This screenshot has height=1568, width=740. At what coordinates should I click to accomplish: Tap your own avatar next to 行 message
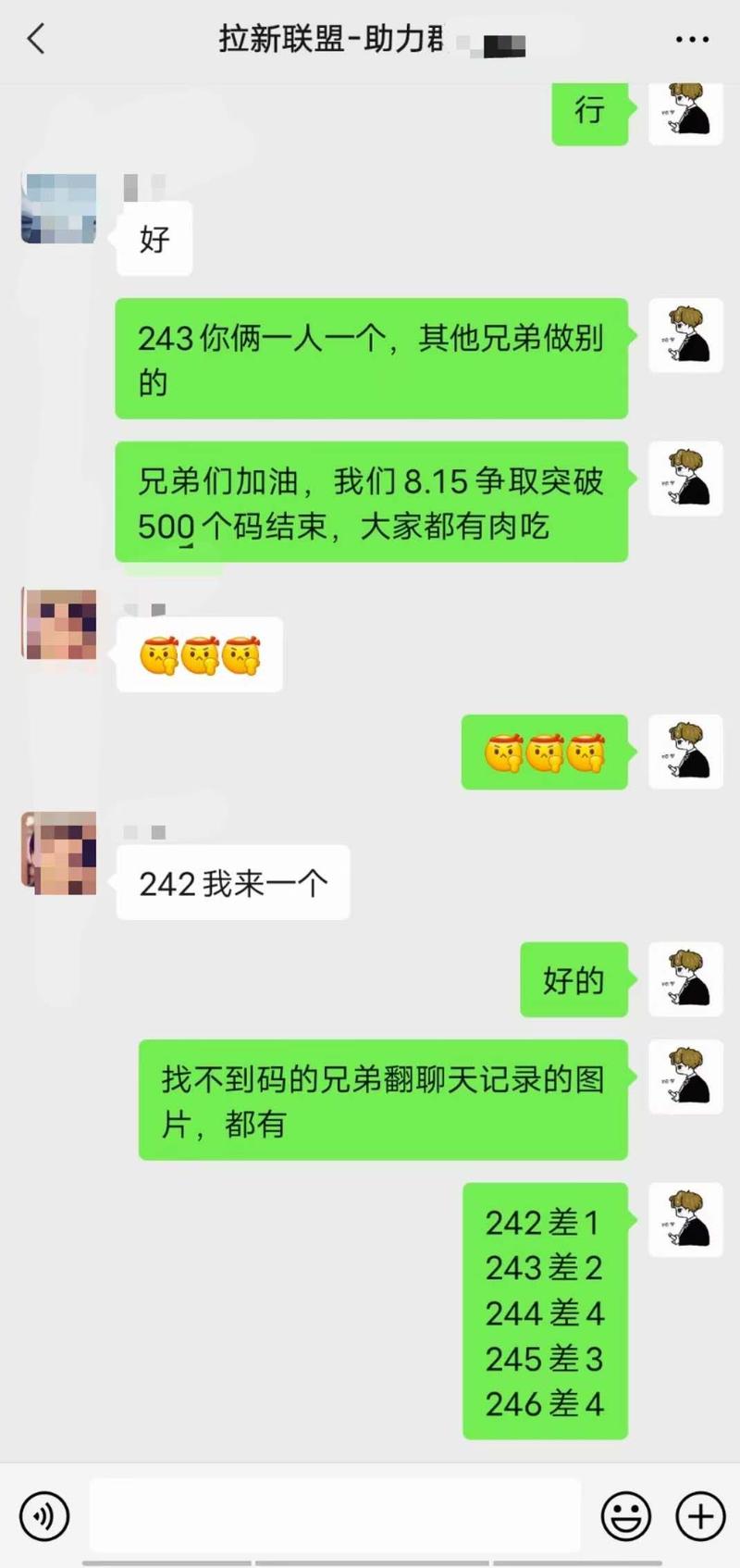pyautogui.click(x=684, y=111)
